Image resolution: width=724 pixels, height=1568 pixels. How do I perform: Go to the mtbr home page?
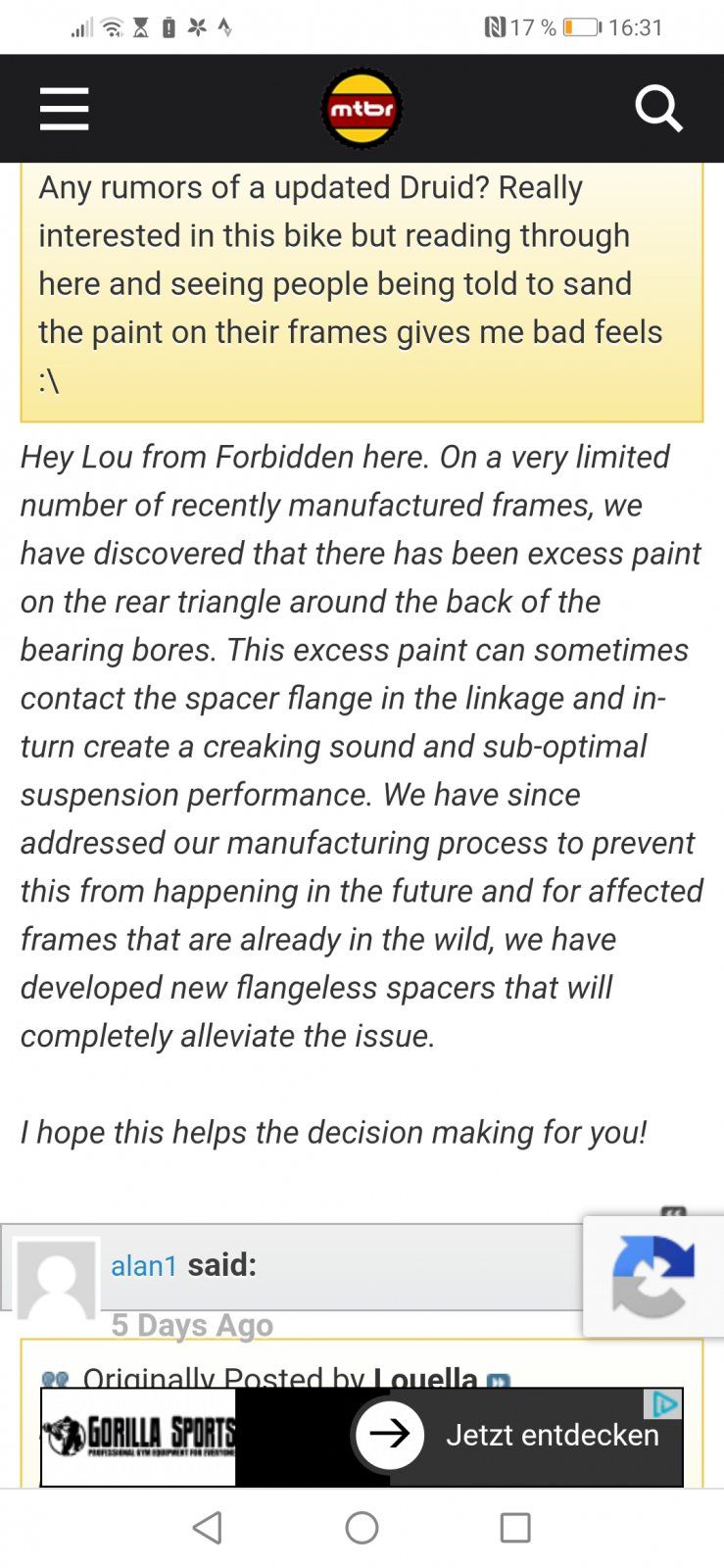click(x=362, y=109)
